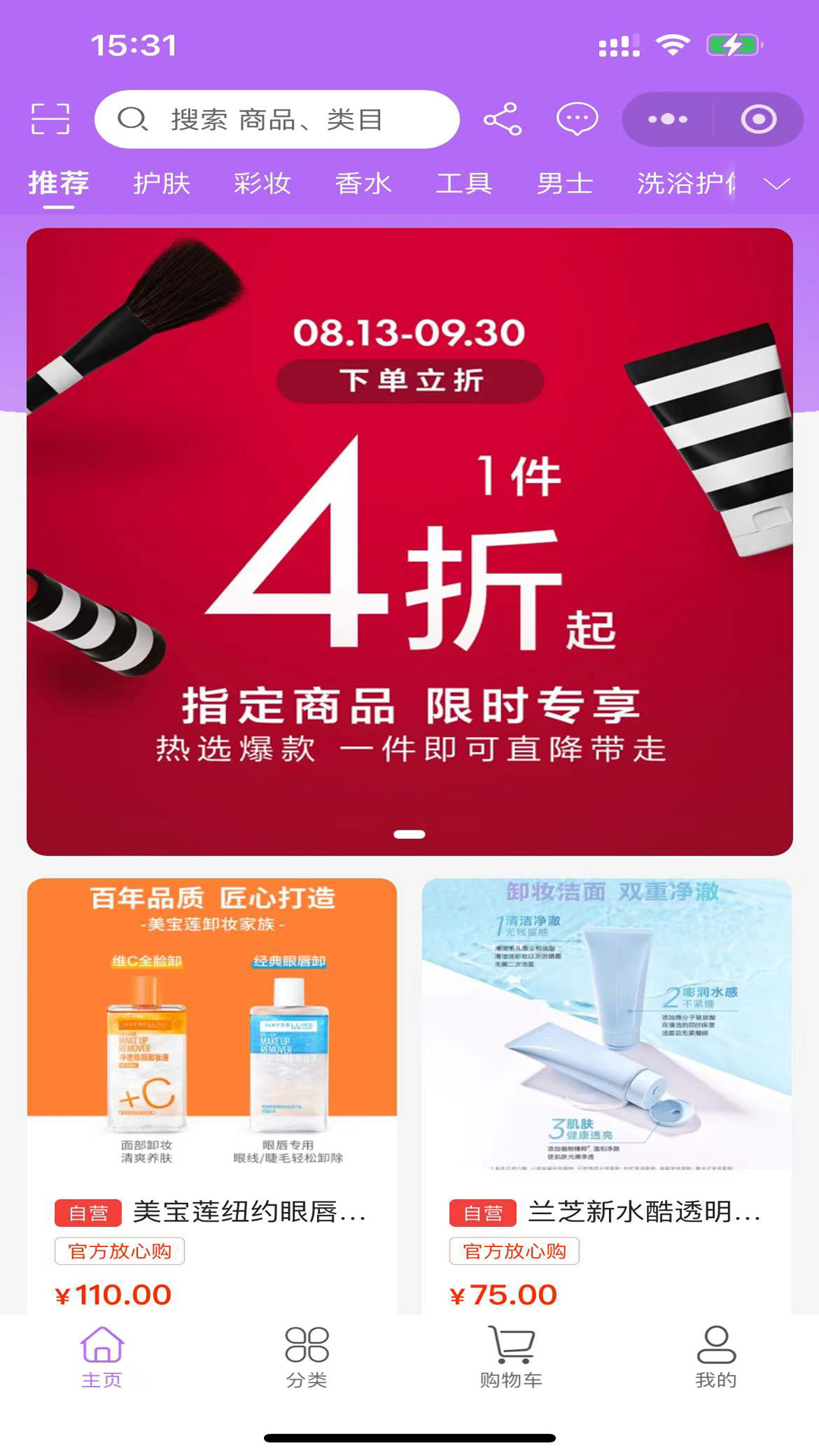Switch to the 彩妆 tab
Viewport: 819px width, 1456px height.
tap(262, 184)
